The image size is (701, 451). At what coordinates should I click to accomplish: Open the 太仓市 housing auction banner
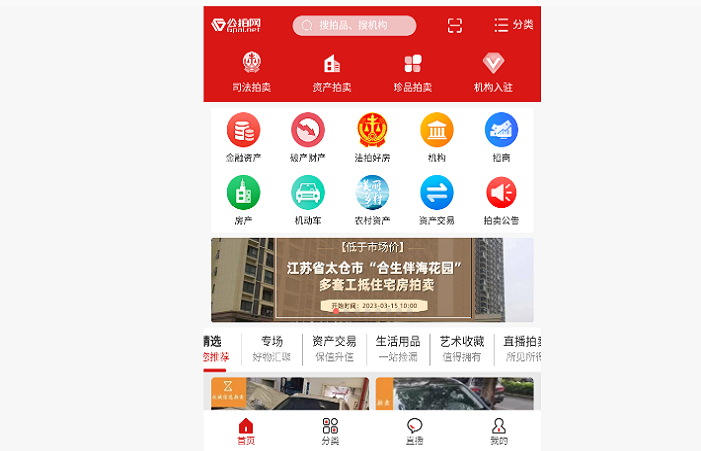pos(372,280)
